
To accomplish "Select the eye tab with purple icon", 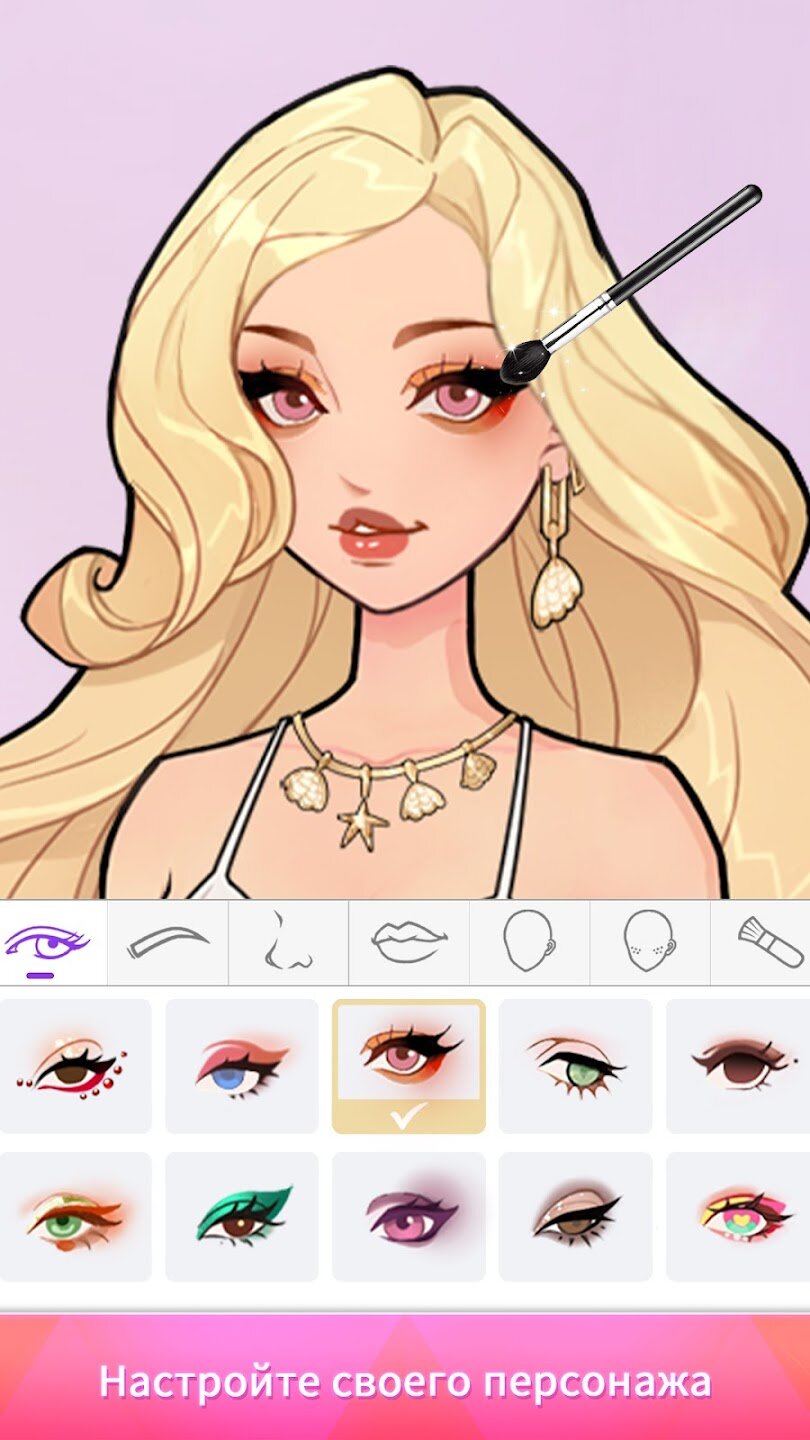I will (x=48, y=943).
